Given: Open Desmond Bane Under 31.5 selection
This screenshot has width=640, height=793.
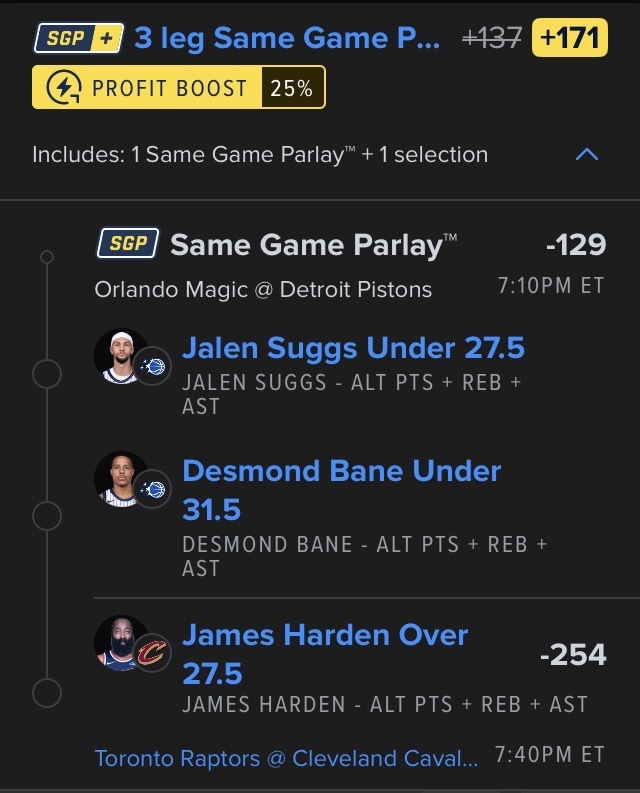Looking at the screenshot, I should pos(341,490).
